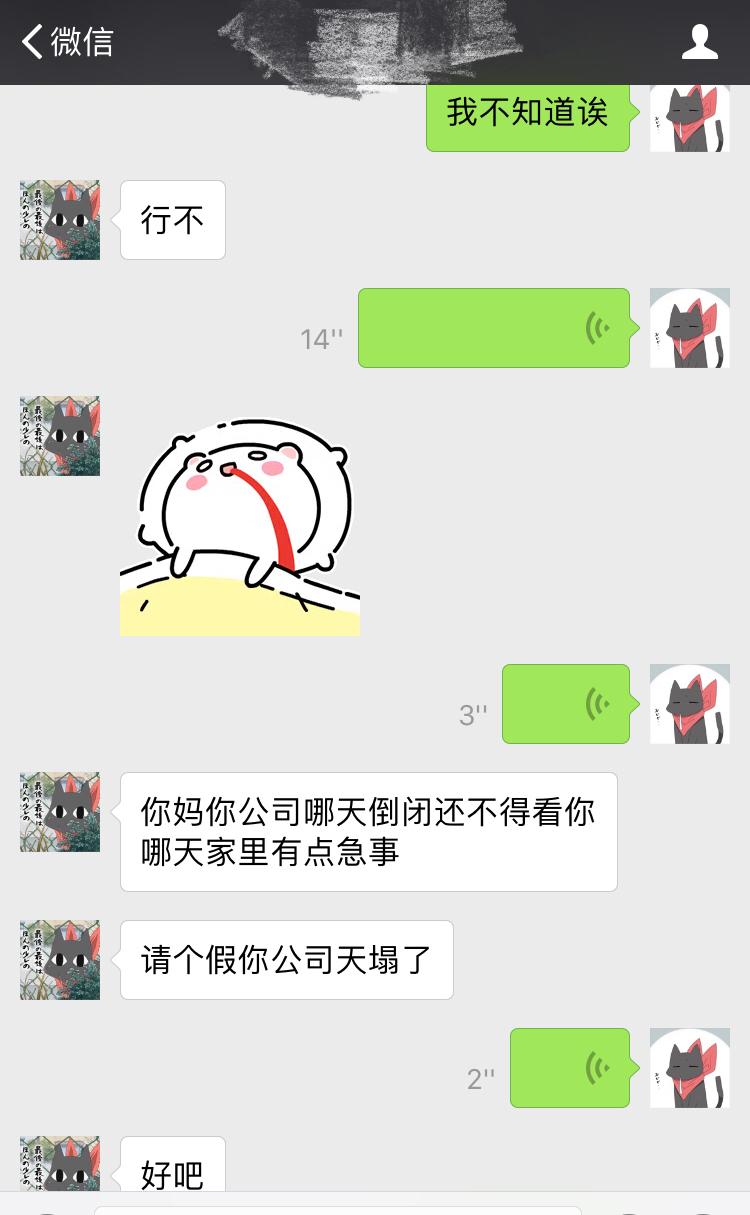750x1215 pixels.
Task: Open the chat details profile icon
Action: 699,42
